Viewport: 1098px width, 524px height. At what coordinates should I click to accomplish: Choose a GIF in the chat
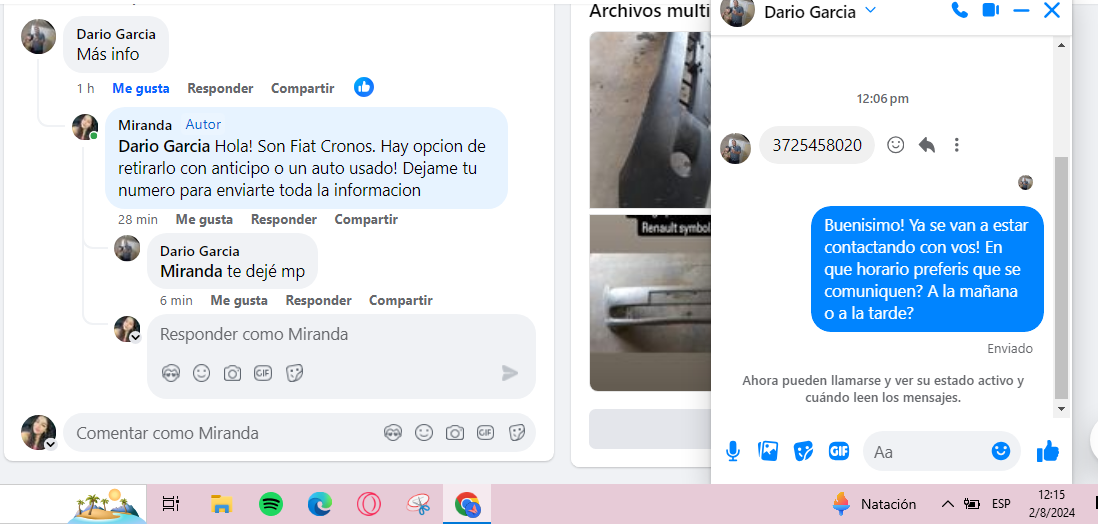[x=838, y=451]
